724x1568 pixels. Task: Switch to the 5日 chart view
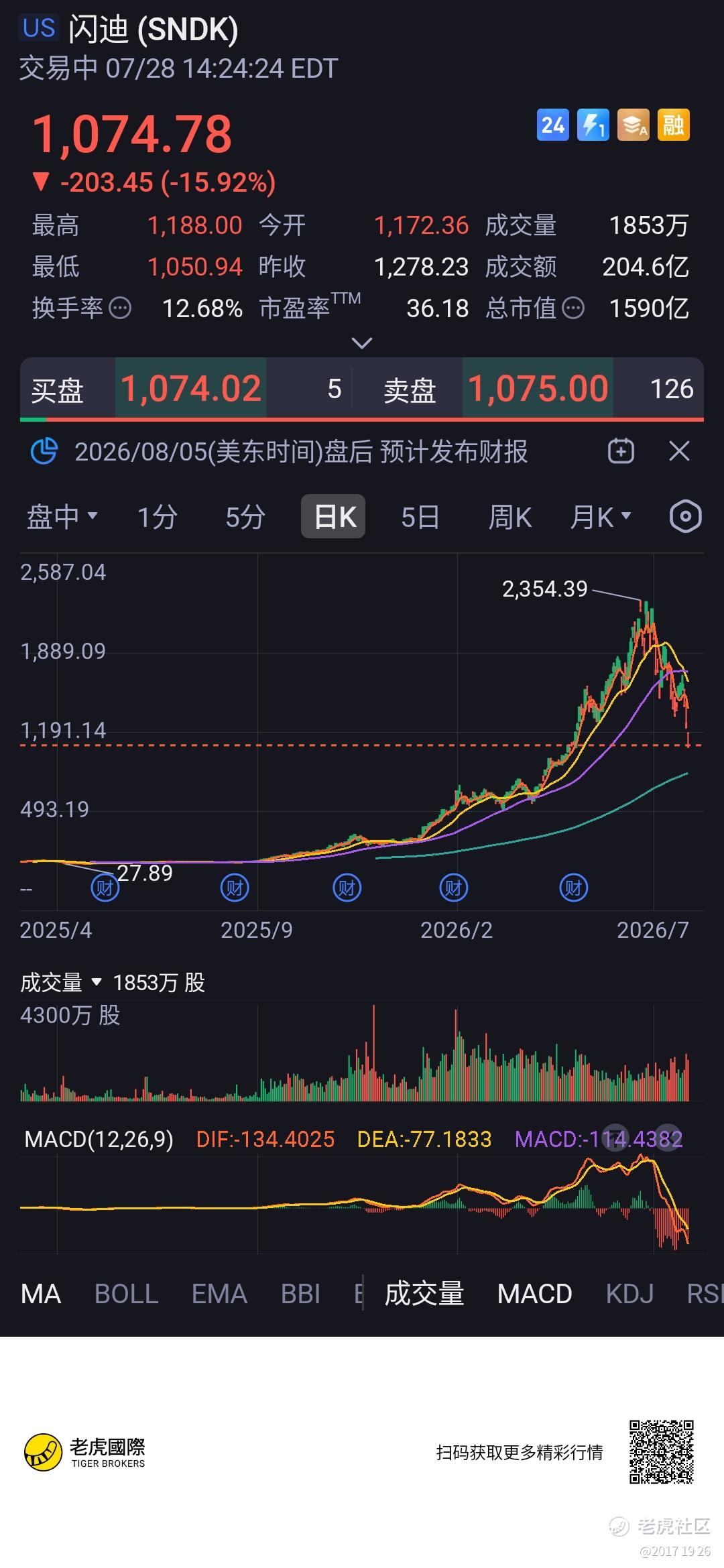pyautogui.click(x=420, y=517)
